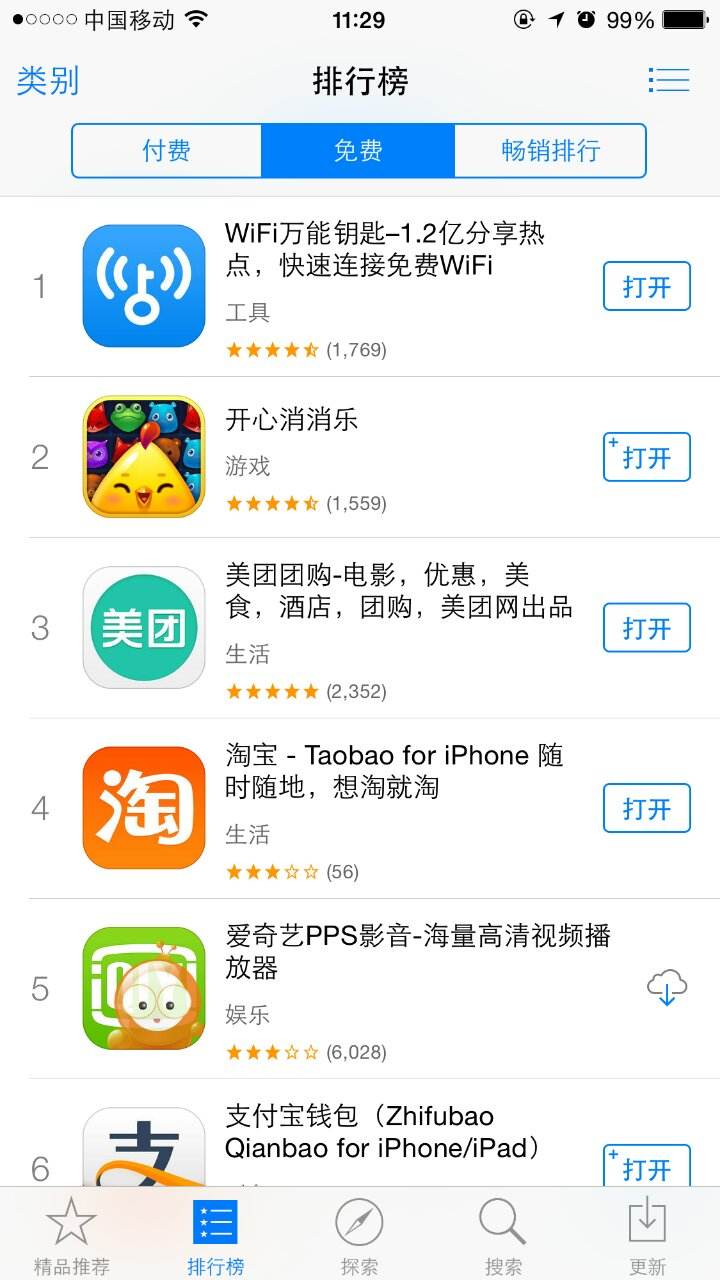Tap the 爱奇艺PPS影音 app icon
The width and height of the screenshot is (720, 1280).
tap(143, 988)
